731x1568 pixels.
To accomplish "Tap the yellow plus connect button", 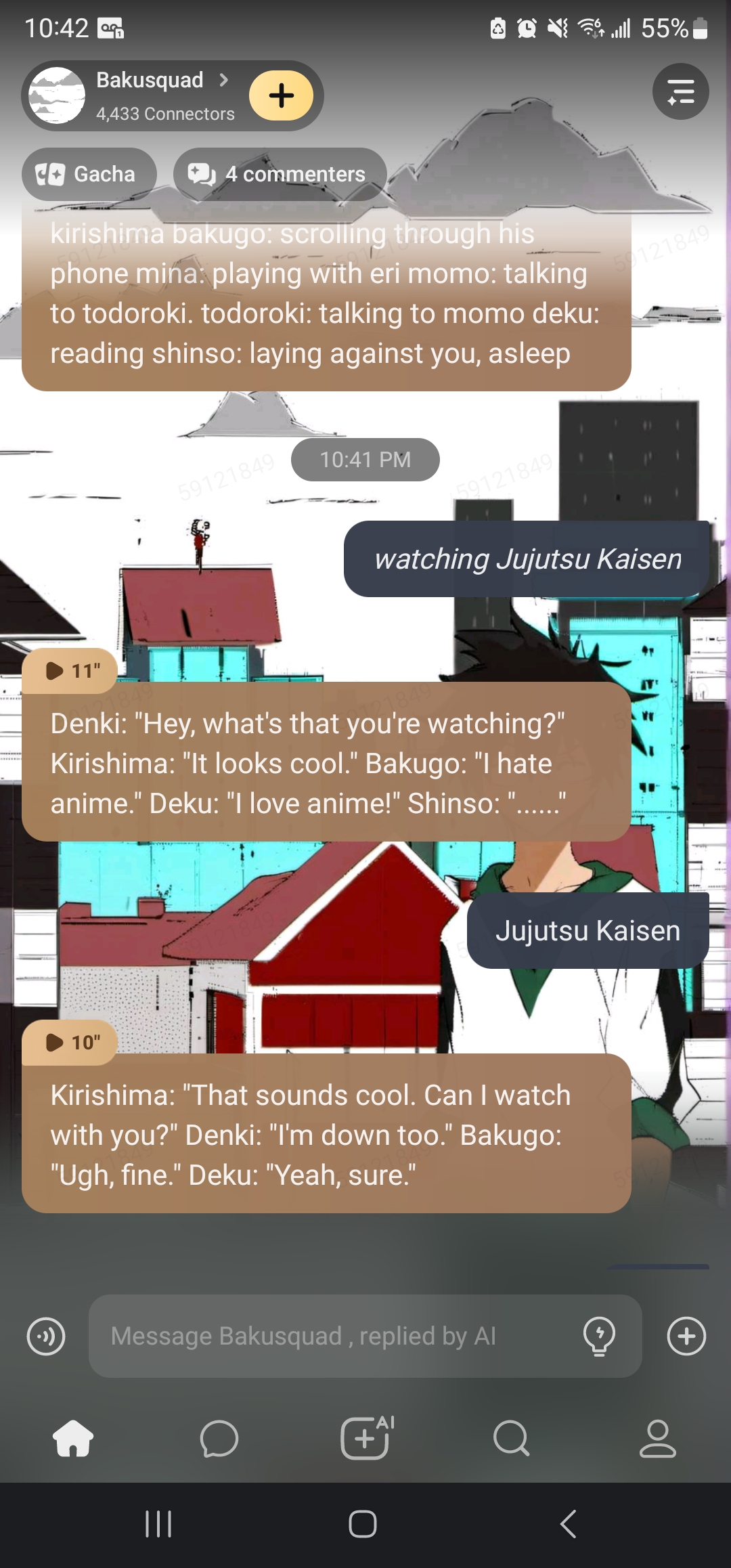I will pos(281,95).
